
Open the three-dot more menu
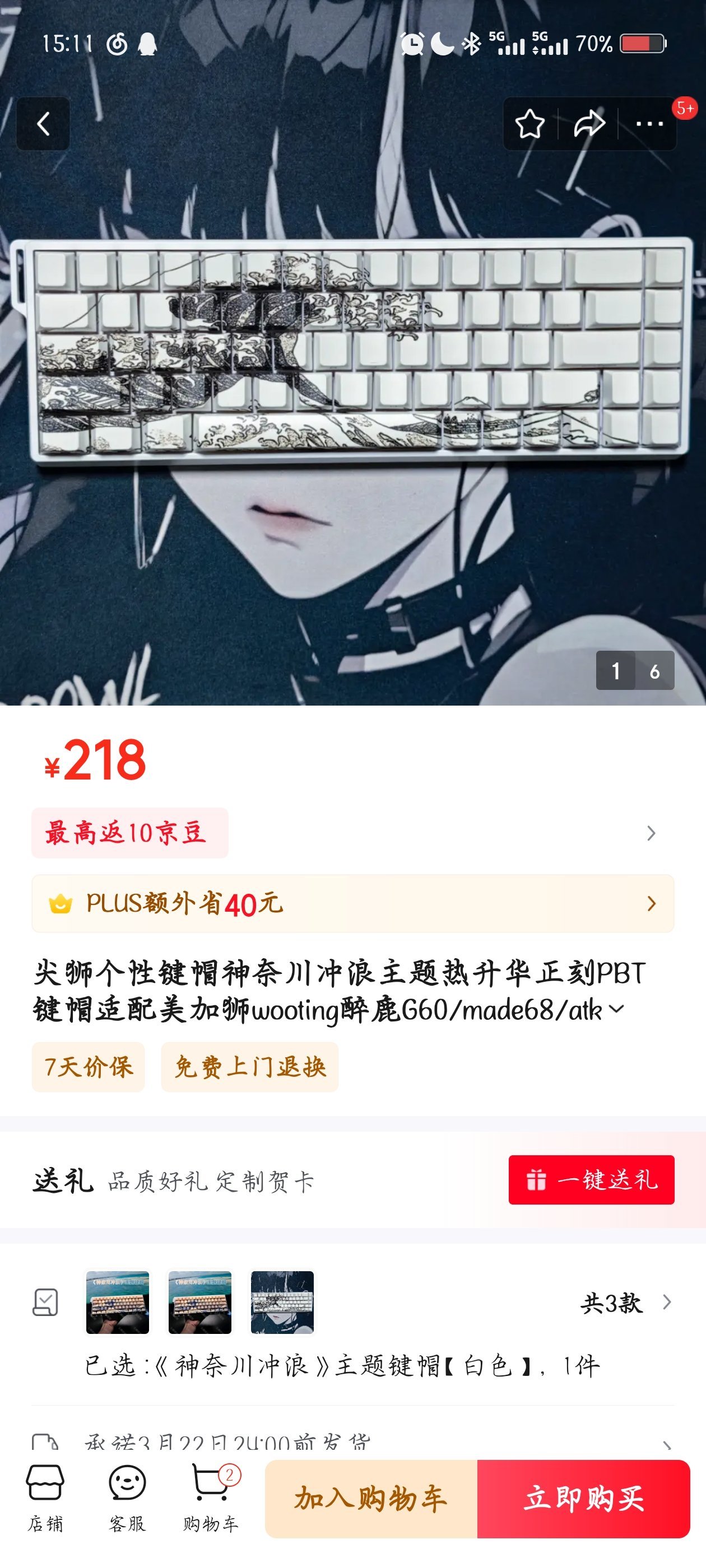tap(649, 124)
